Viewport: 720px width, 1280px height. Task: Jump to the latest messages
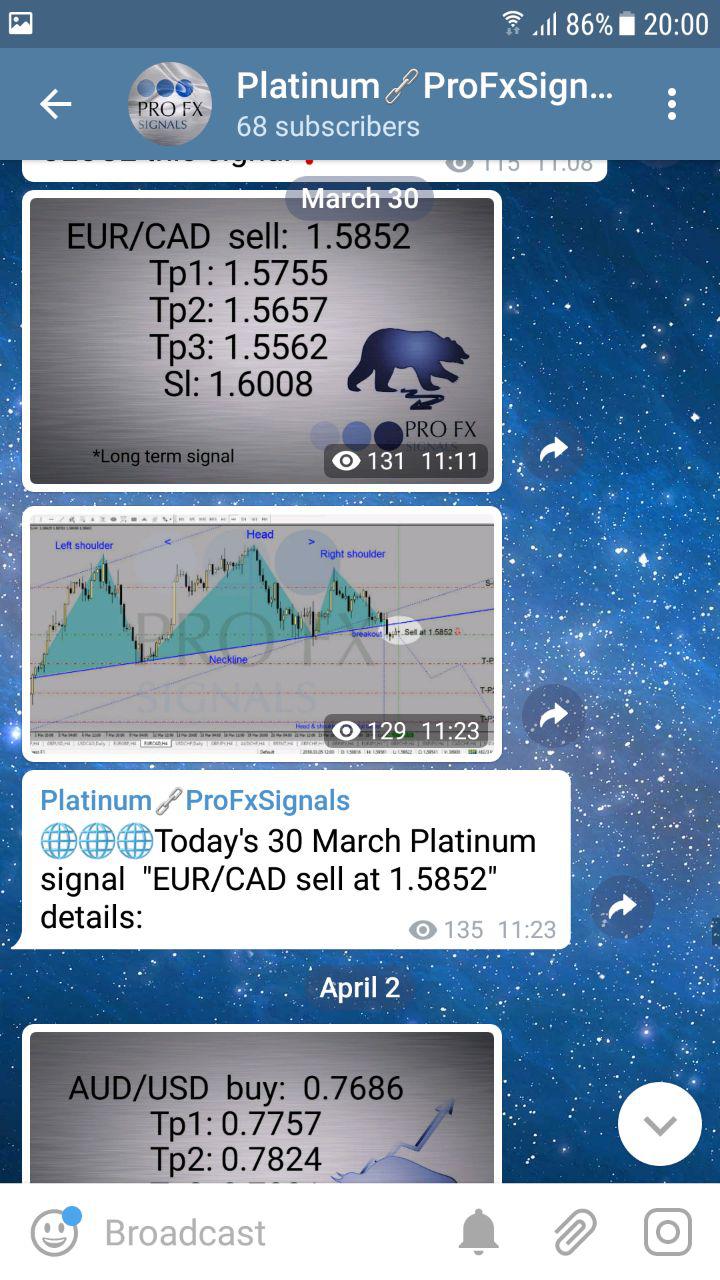point(659,1124)
